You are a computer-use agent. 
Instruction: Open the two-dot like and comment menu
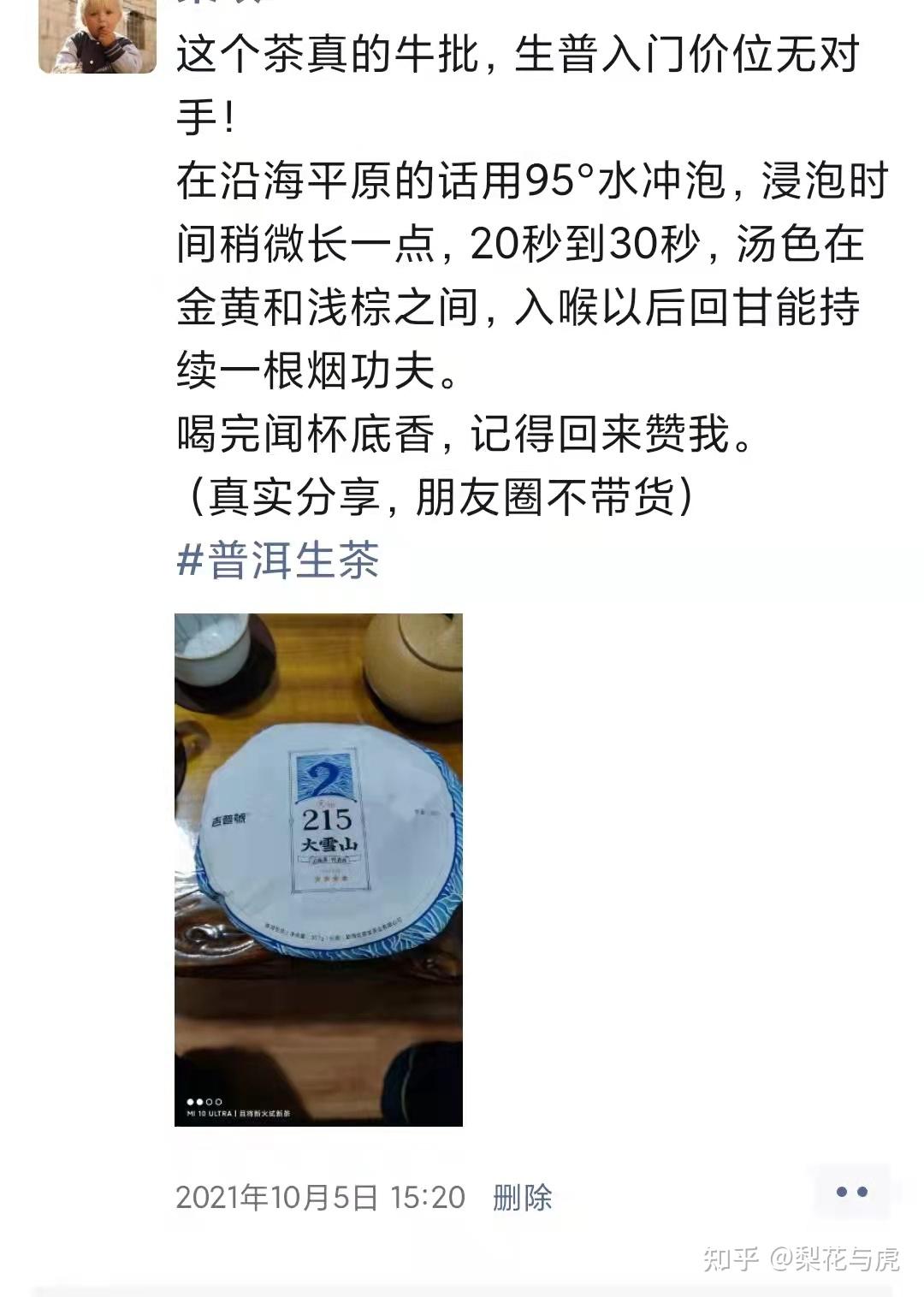click(851, 1192)
